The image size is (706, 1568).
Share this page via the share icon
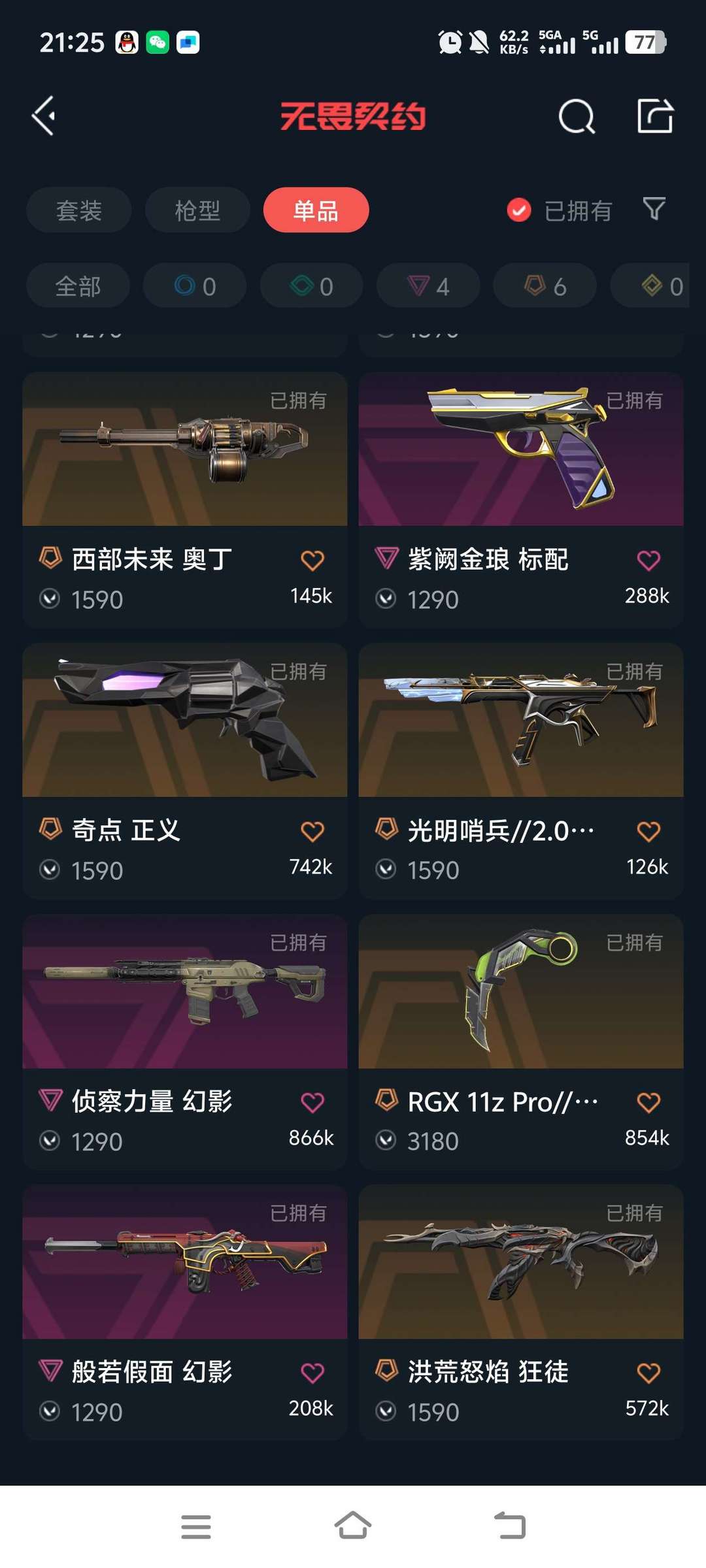(655, 116)
